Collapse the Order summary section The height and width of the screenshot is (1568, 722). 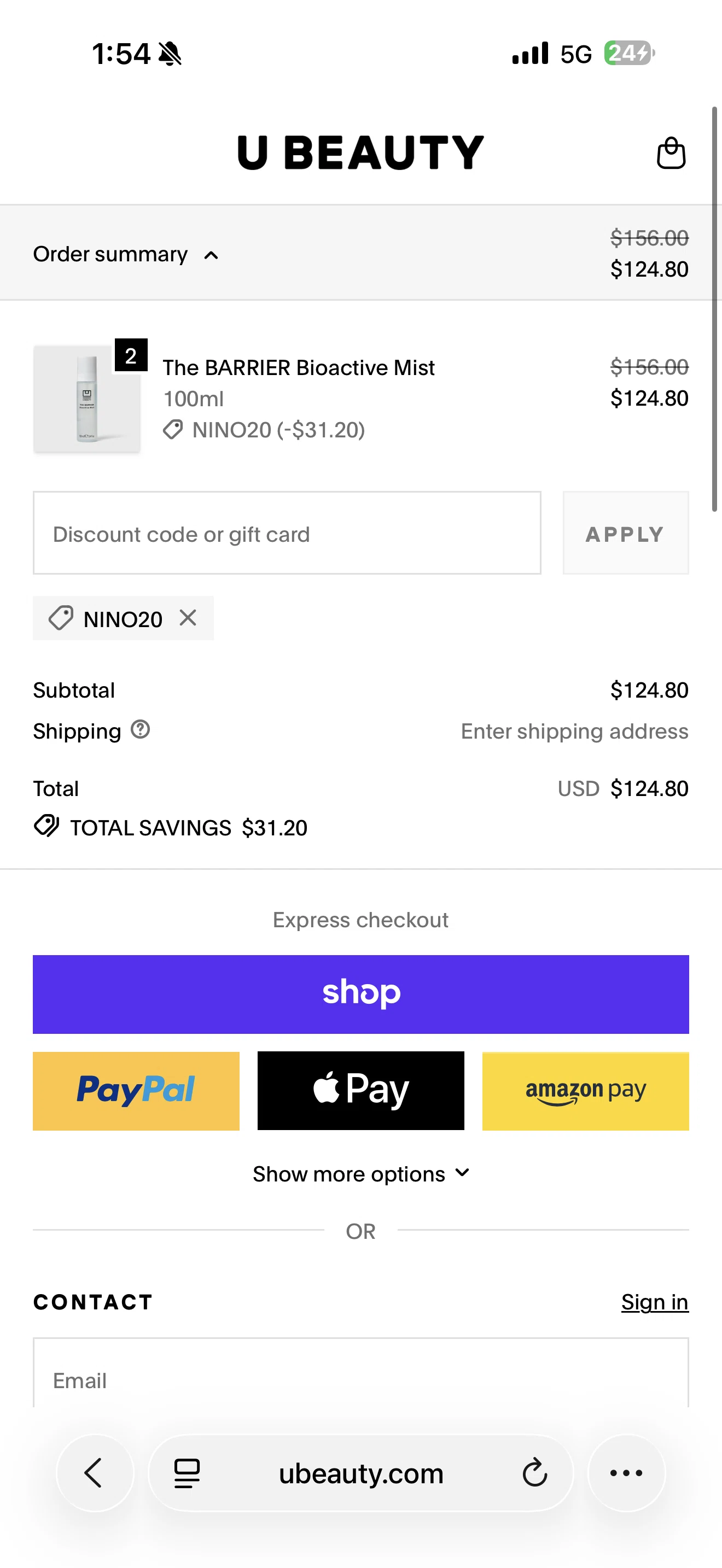pos(126,254)
